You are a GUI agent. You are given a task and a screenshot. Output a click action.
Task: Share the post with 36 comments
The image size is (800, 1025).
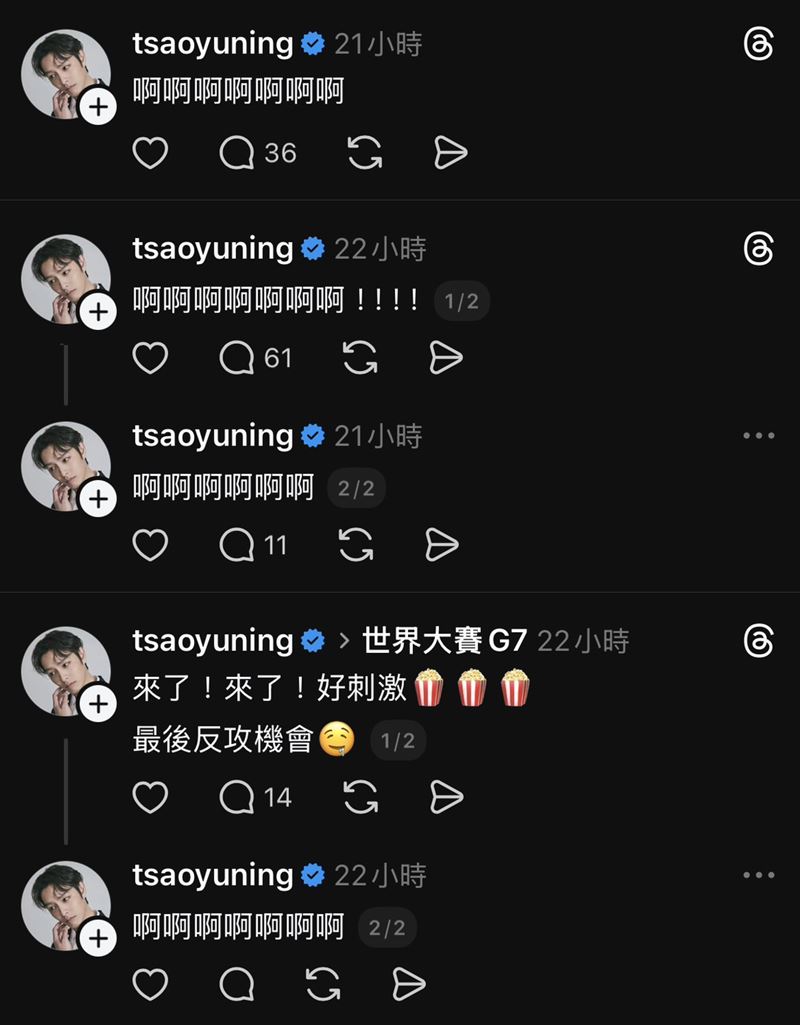coord(450,153)
